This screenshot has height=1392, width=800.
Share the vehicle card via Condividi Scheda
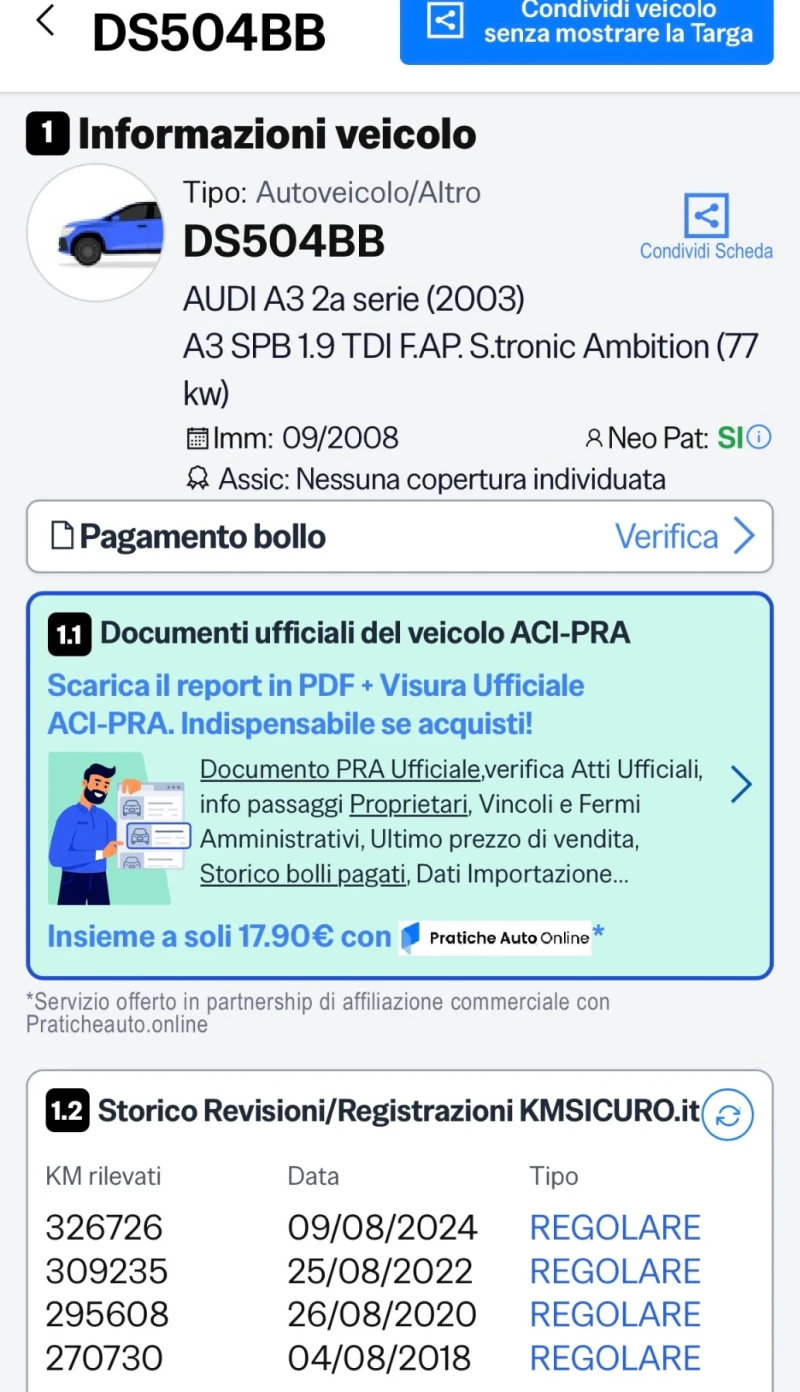pyautogui.click(x=706, y=227)
